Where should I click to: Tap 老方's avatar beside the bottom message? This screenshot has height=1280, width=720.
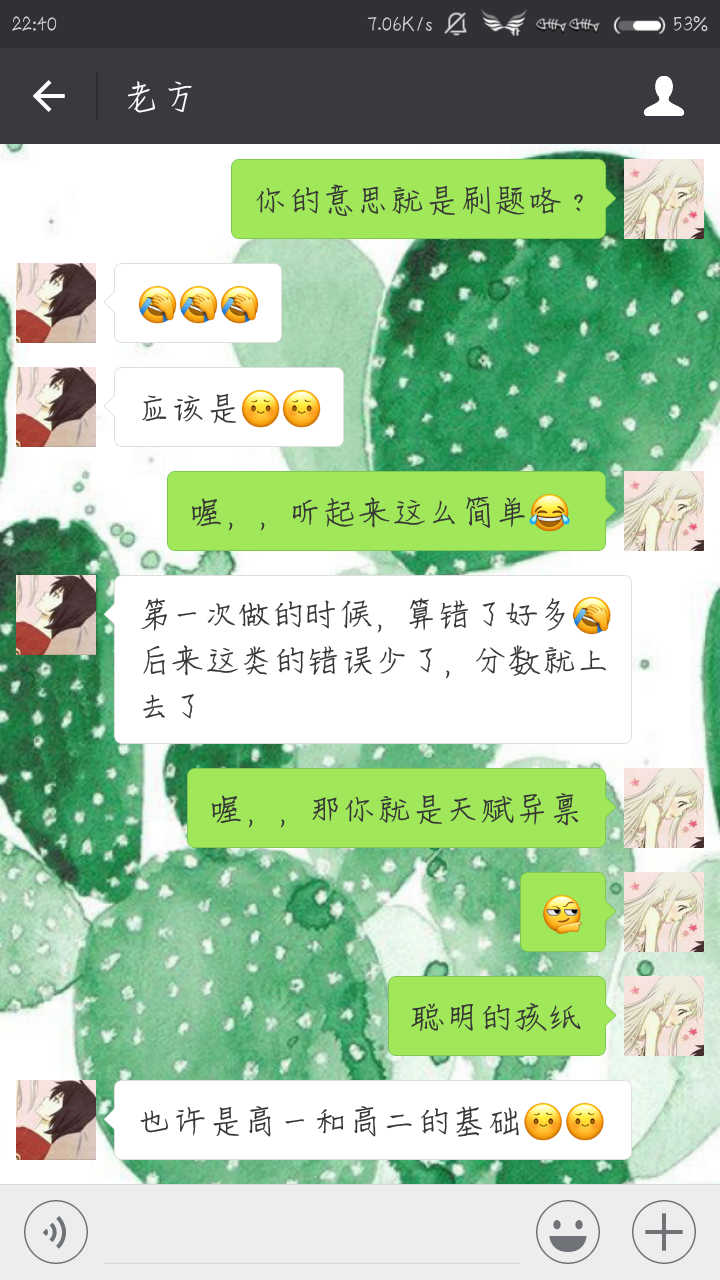click(x=55, y=1119)
